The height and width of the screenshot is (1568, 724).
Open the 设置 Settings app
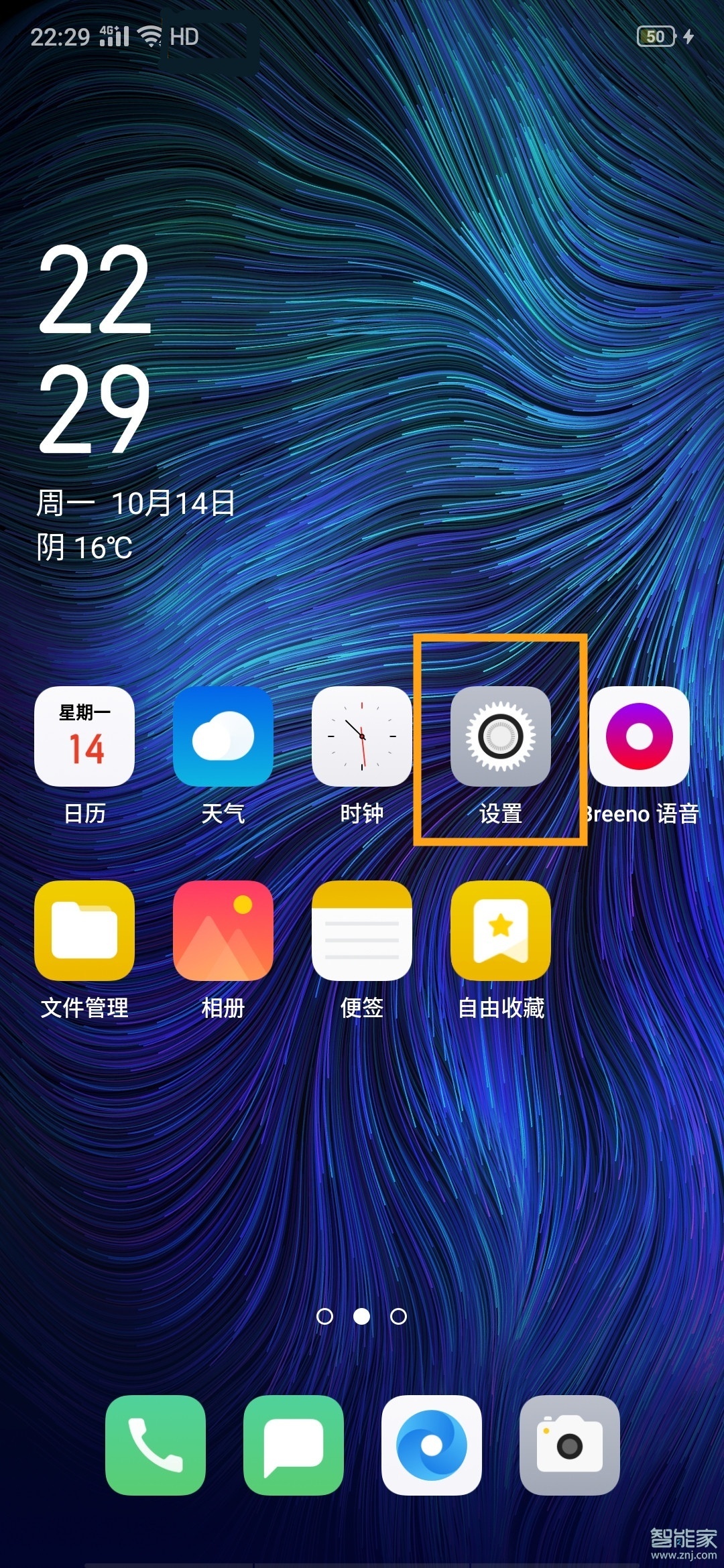coord(501,737)
